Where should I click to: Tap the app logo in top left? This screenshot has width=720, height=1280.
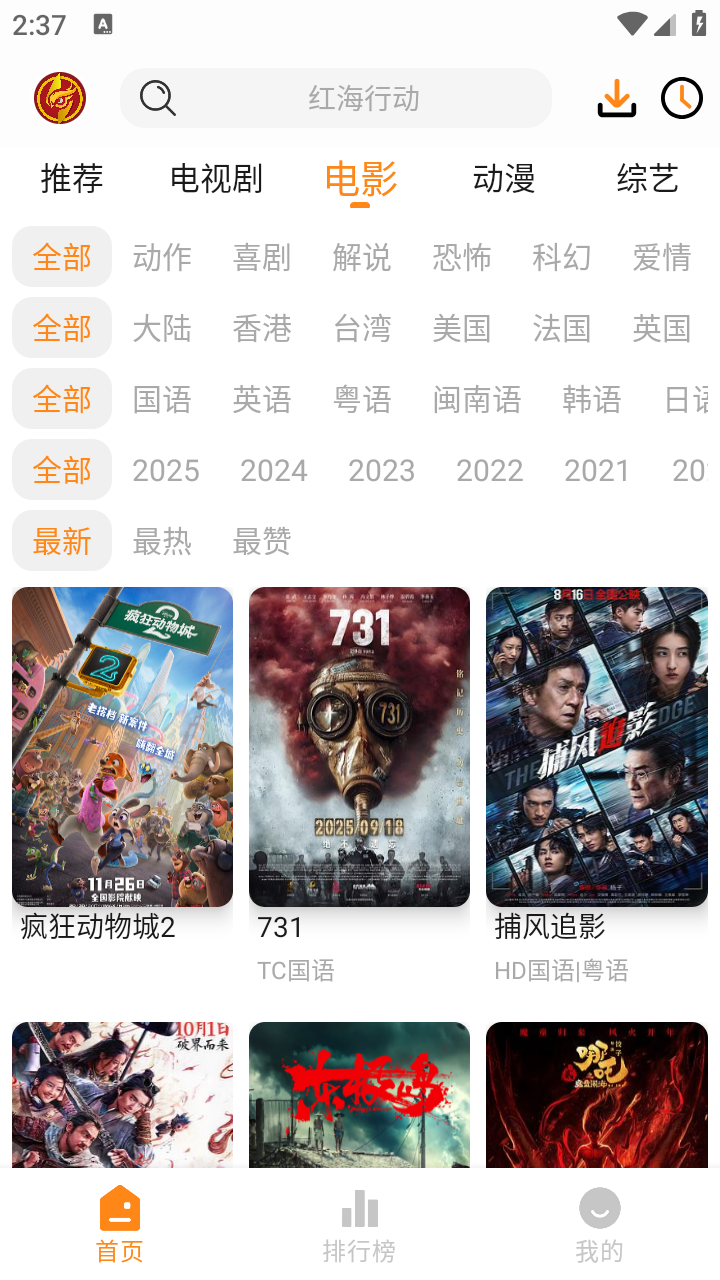(x=60, y=98)
